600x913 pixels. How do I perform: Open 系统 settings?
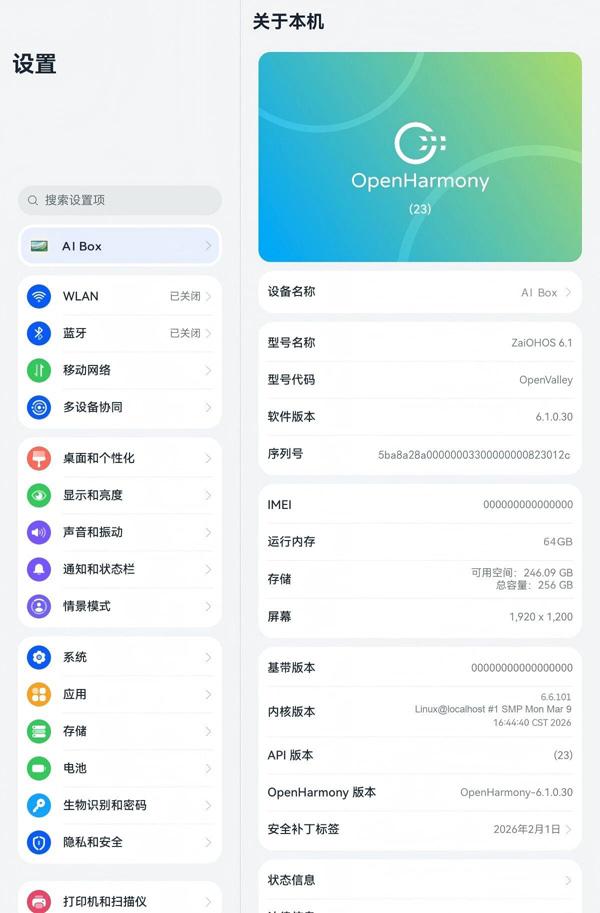[x=120, y=657]
